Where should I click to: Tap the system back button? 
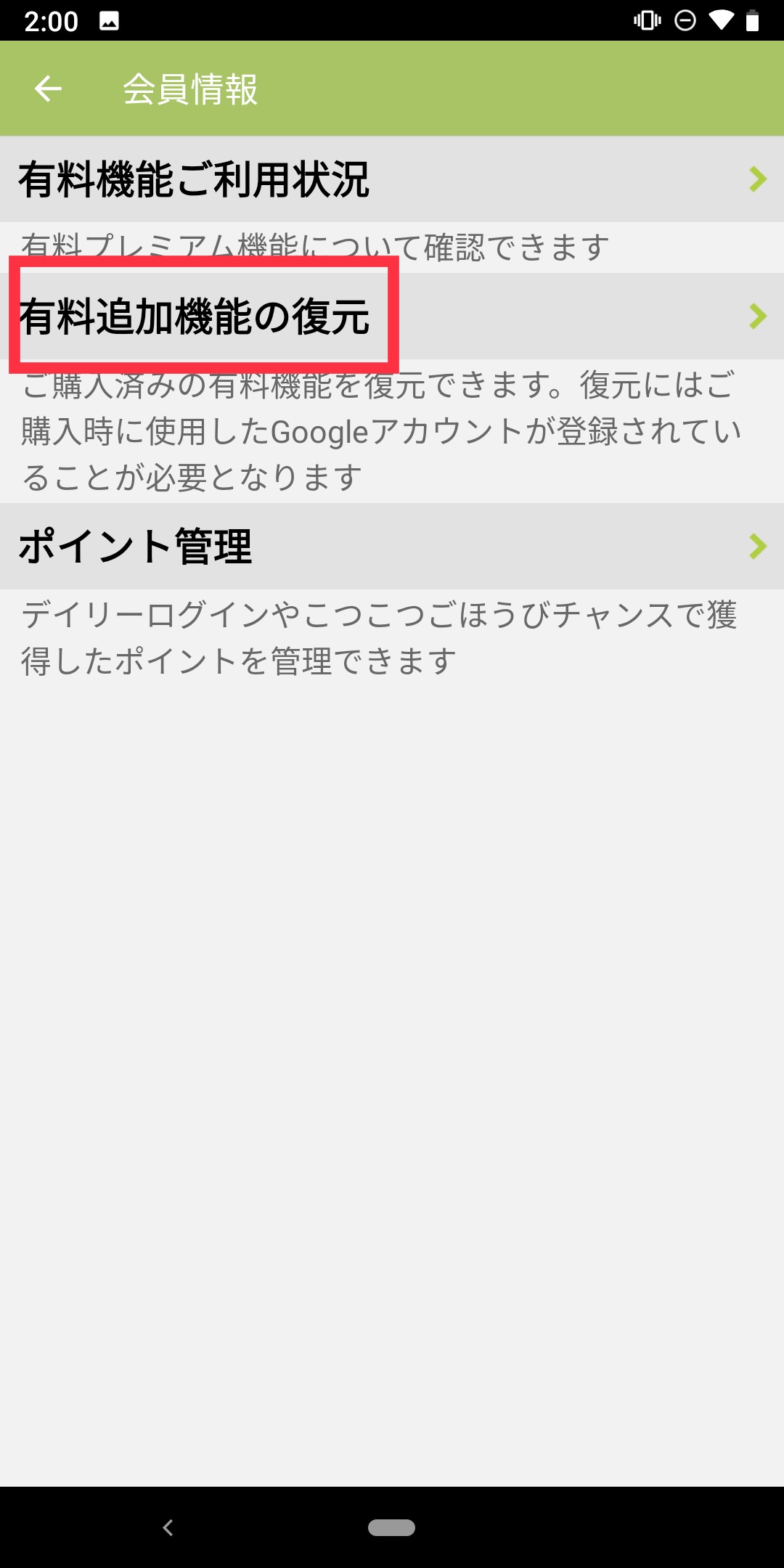coord(168,1527)
